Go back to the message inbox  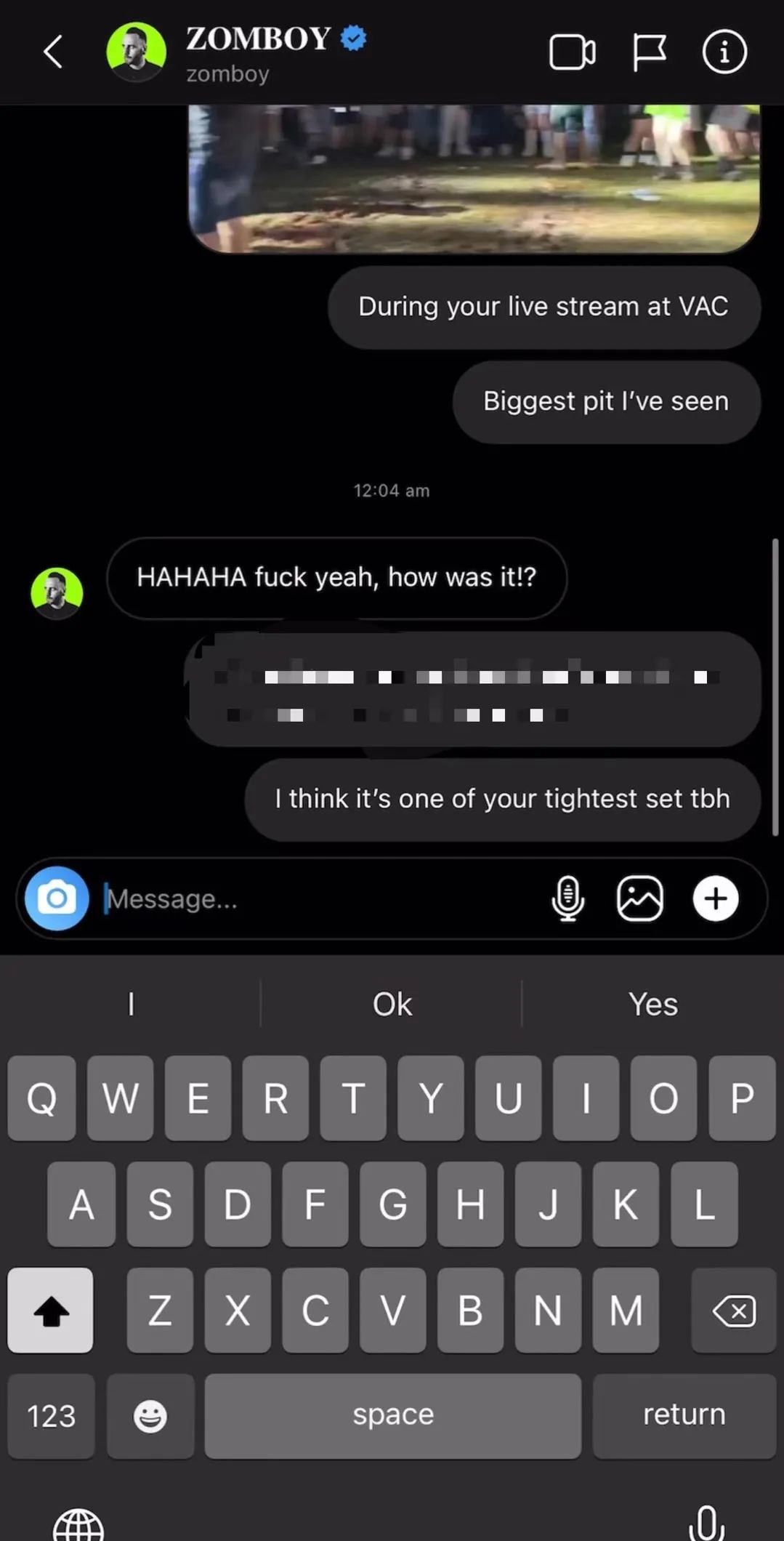(x=53, y=52)
